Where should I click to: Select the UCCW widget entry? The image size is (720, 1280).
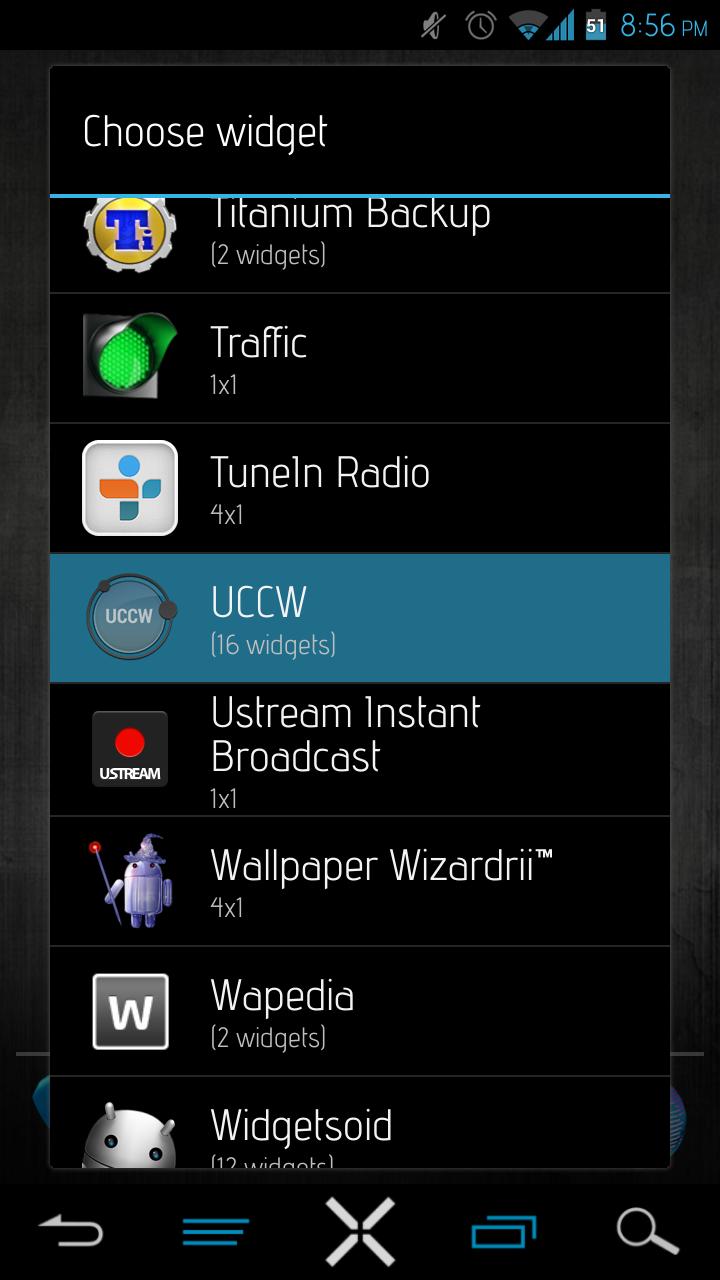[360, 616]
